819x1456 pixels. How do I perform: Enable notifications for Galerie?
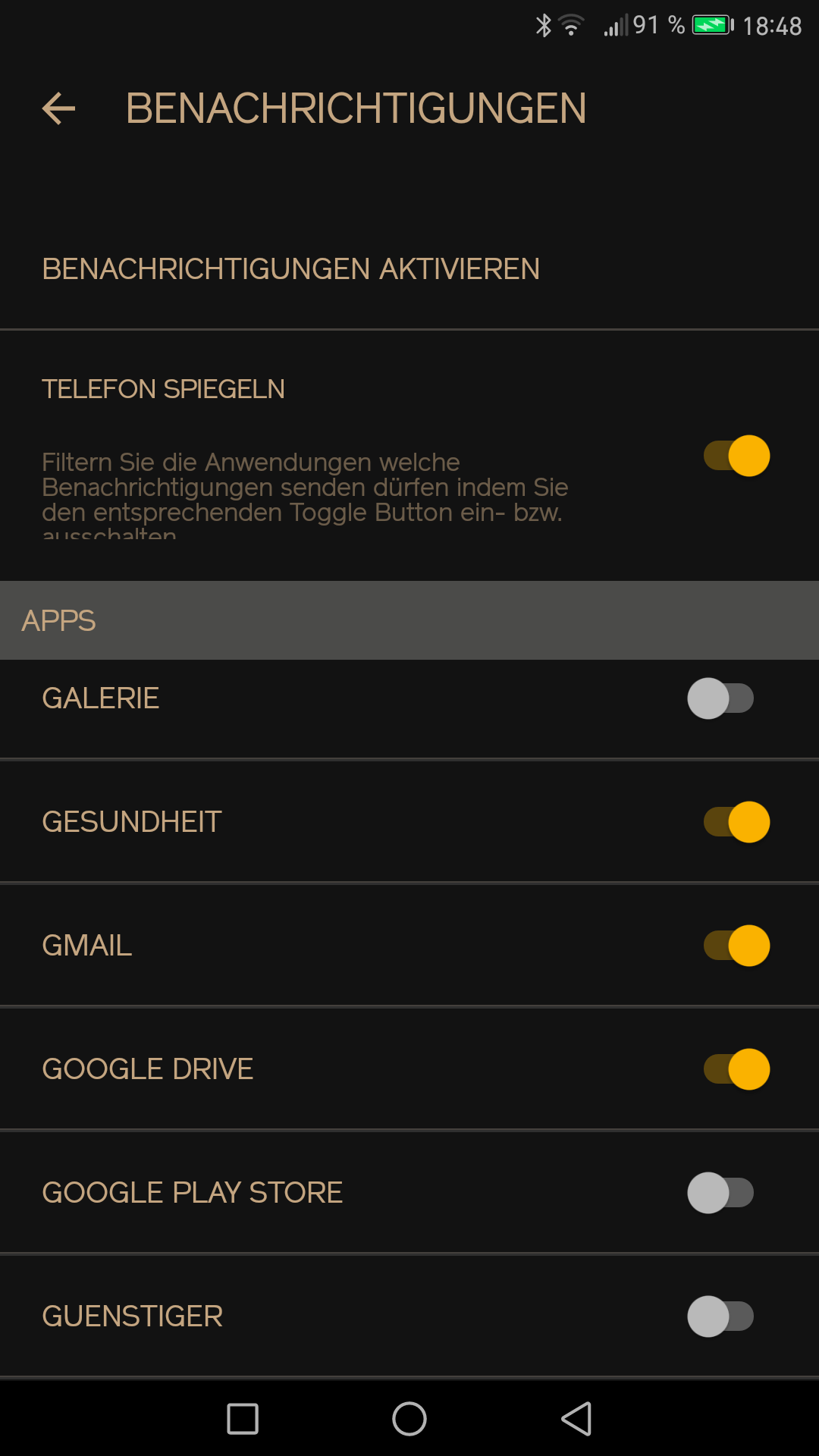720,698
